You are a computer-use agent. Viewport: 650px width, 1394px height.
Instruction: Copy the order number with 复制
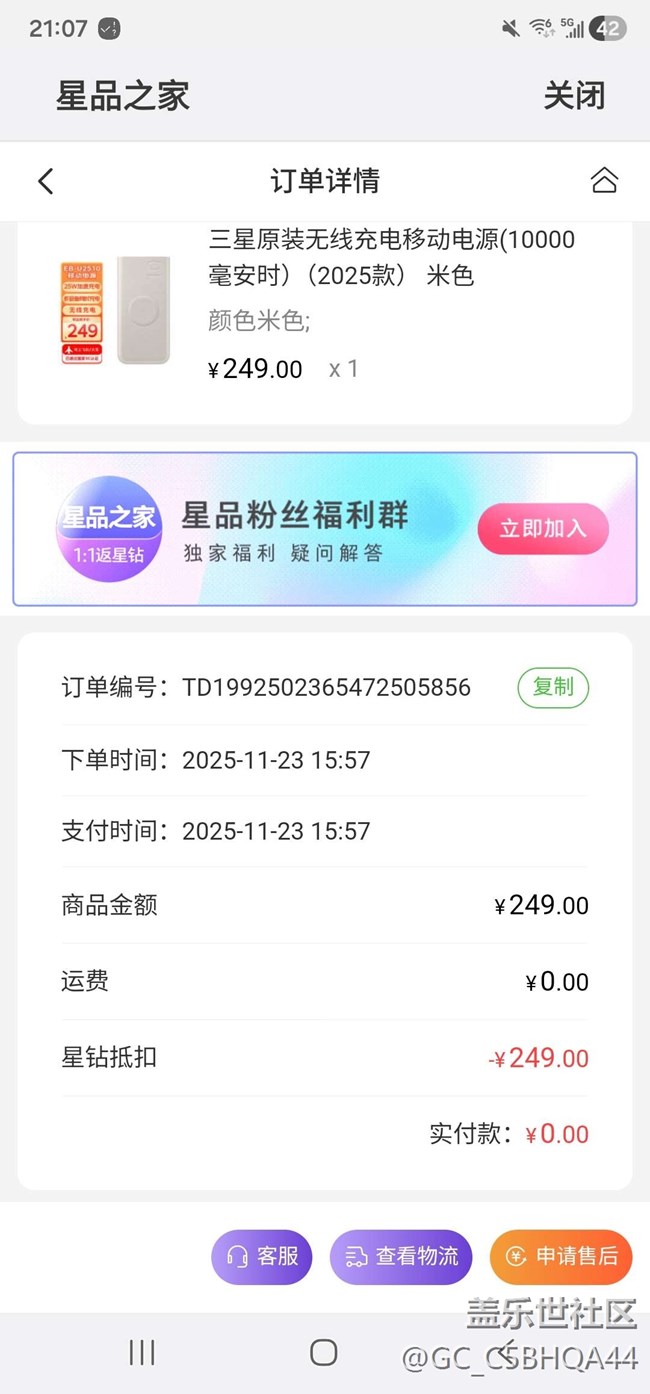click(553, 688)
